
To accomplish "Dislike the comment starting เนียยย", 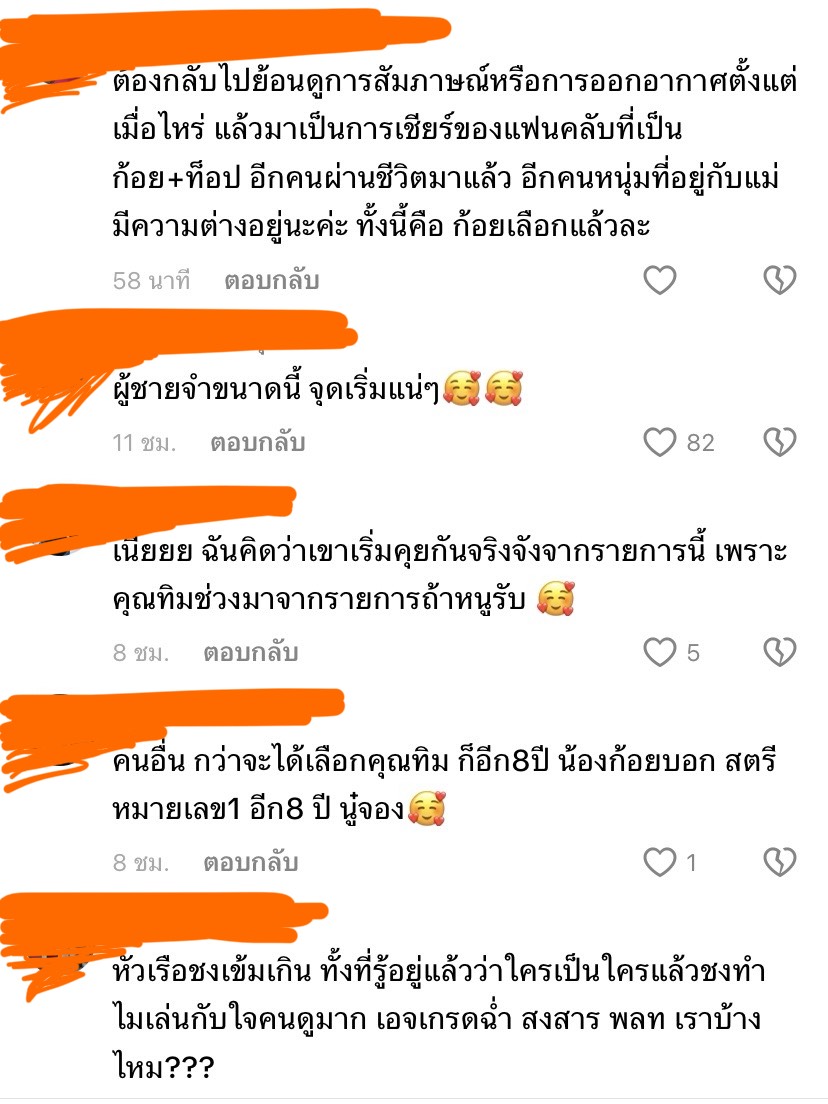I will coord(779,653).
